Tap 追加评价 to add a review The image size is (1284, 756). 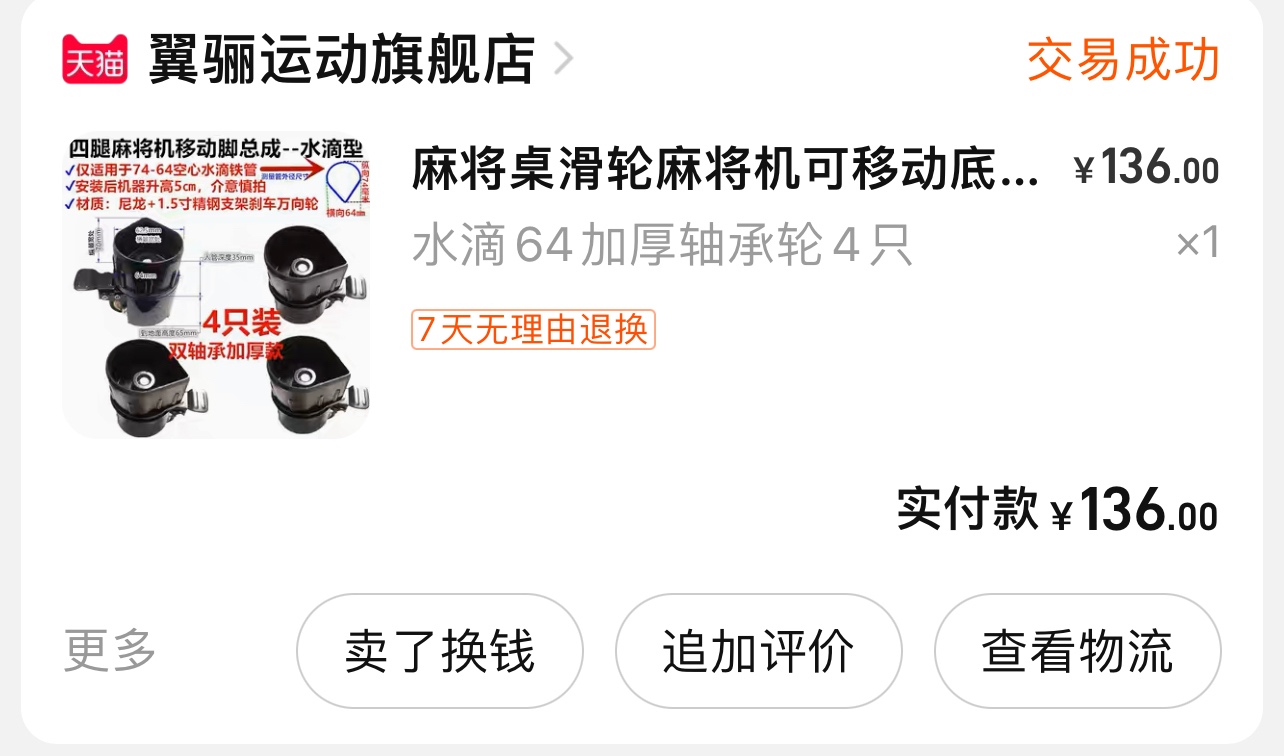coord(758,652)
